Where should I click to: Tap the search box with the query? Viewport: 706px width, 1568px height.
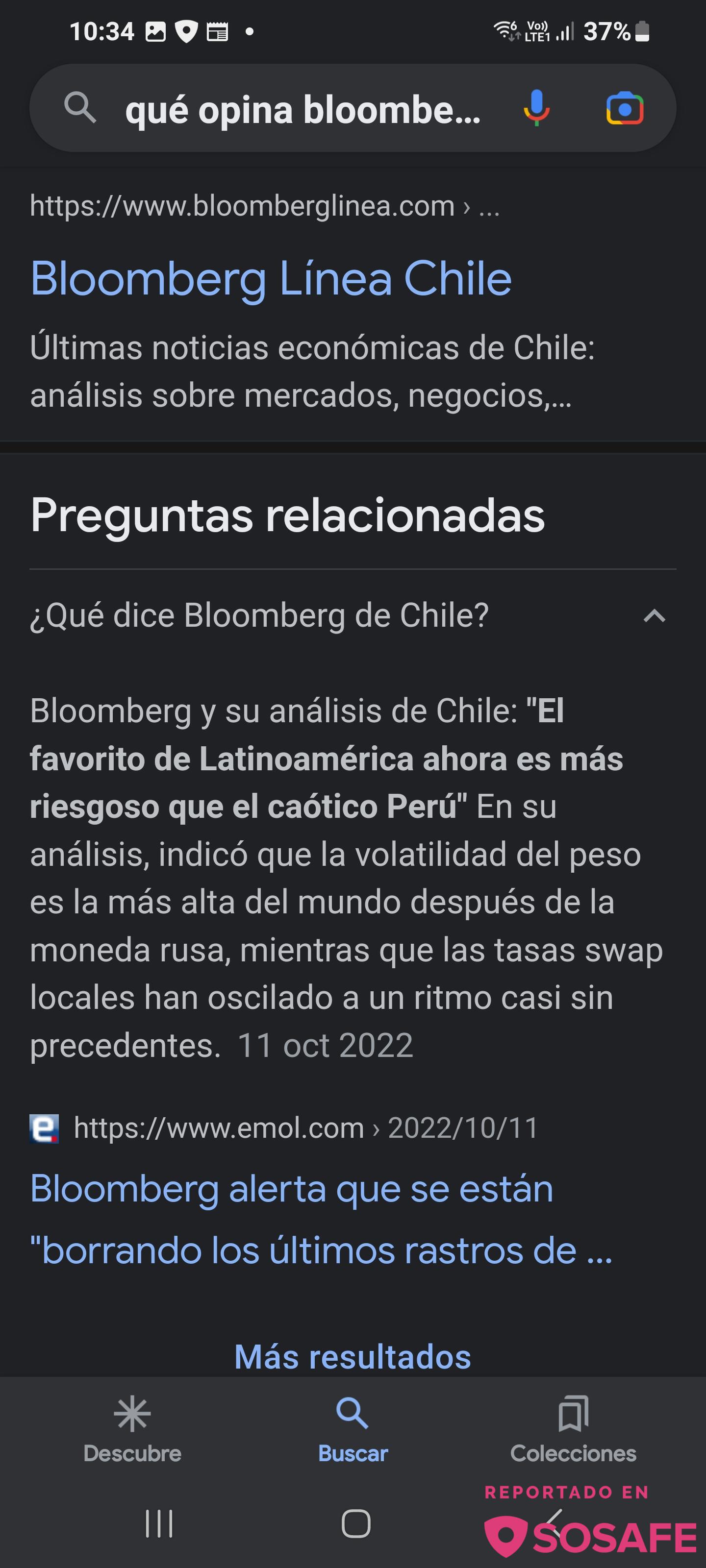pyautogui.click(x=303, y=110)
